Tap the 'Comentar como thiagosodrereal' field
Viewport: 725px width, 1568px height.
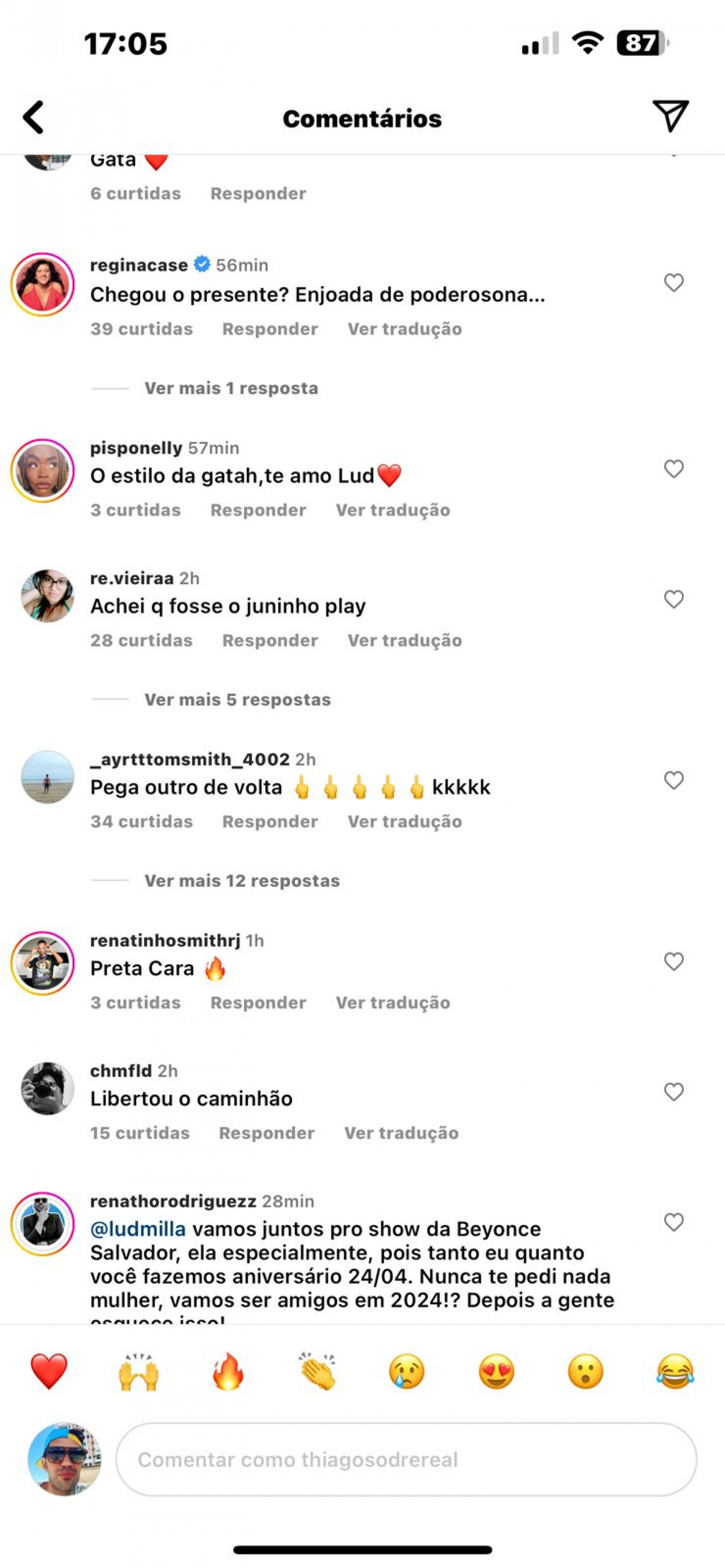point(406,1460)
